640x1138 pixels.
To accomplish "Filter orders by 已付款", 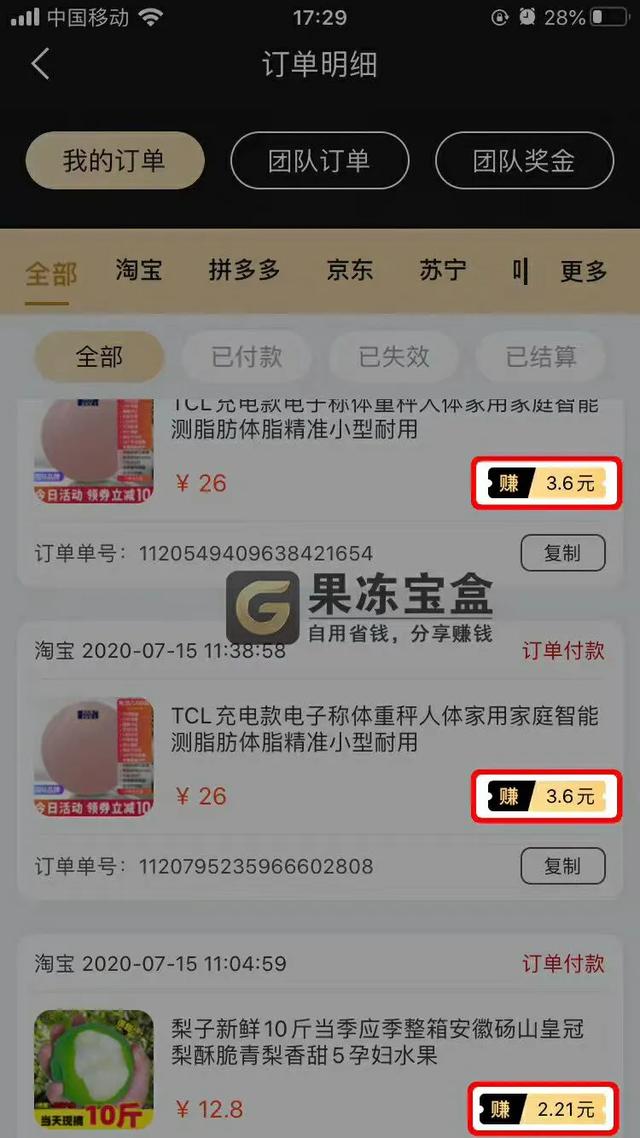I will pos(247,357).
